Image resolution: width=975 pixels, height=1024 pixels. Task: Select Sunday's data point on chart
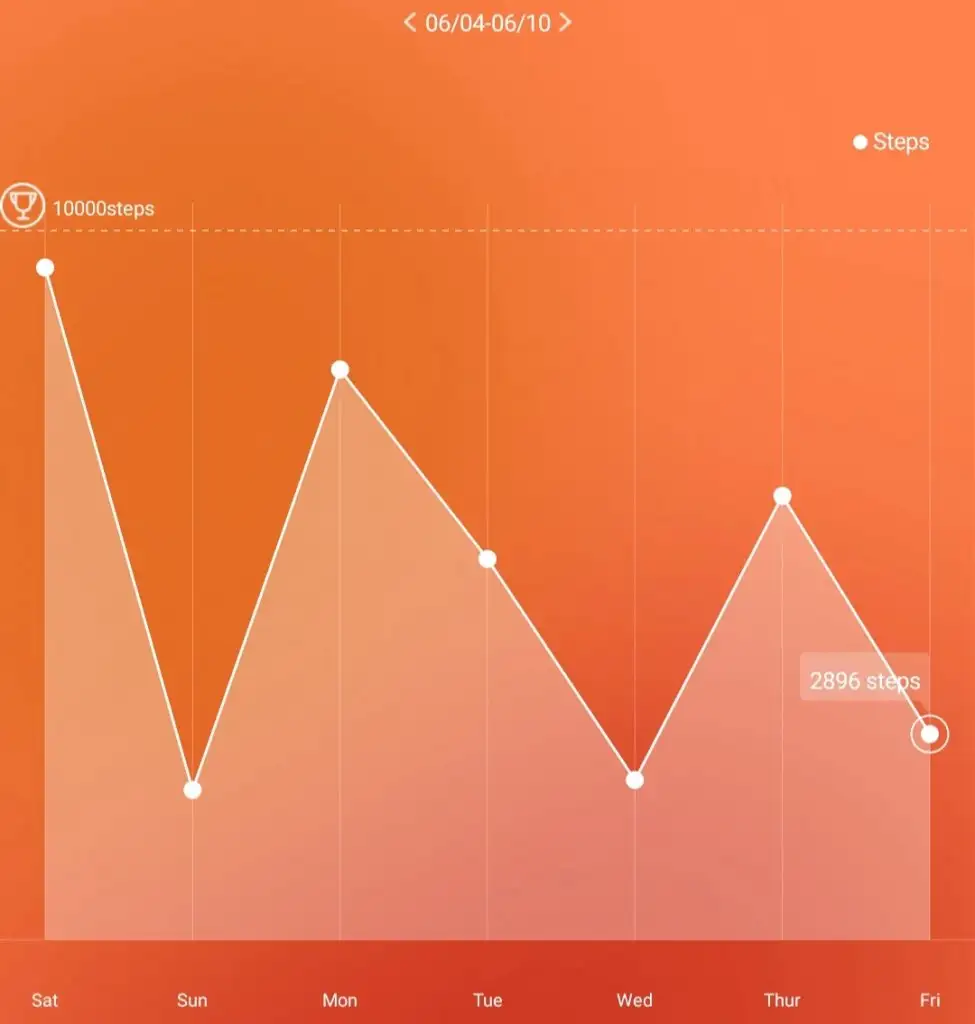coord(192,790)
